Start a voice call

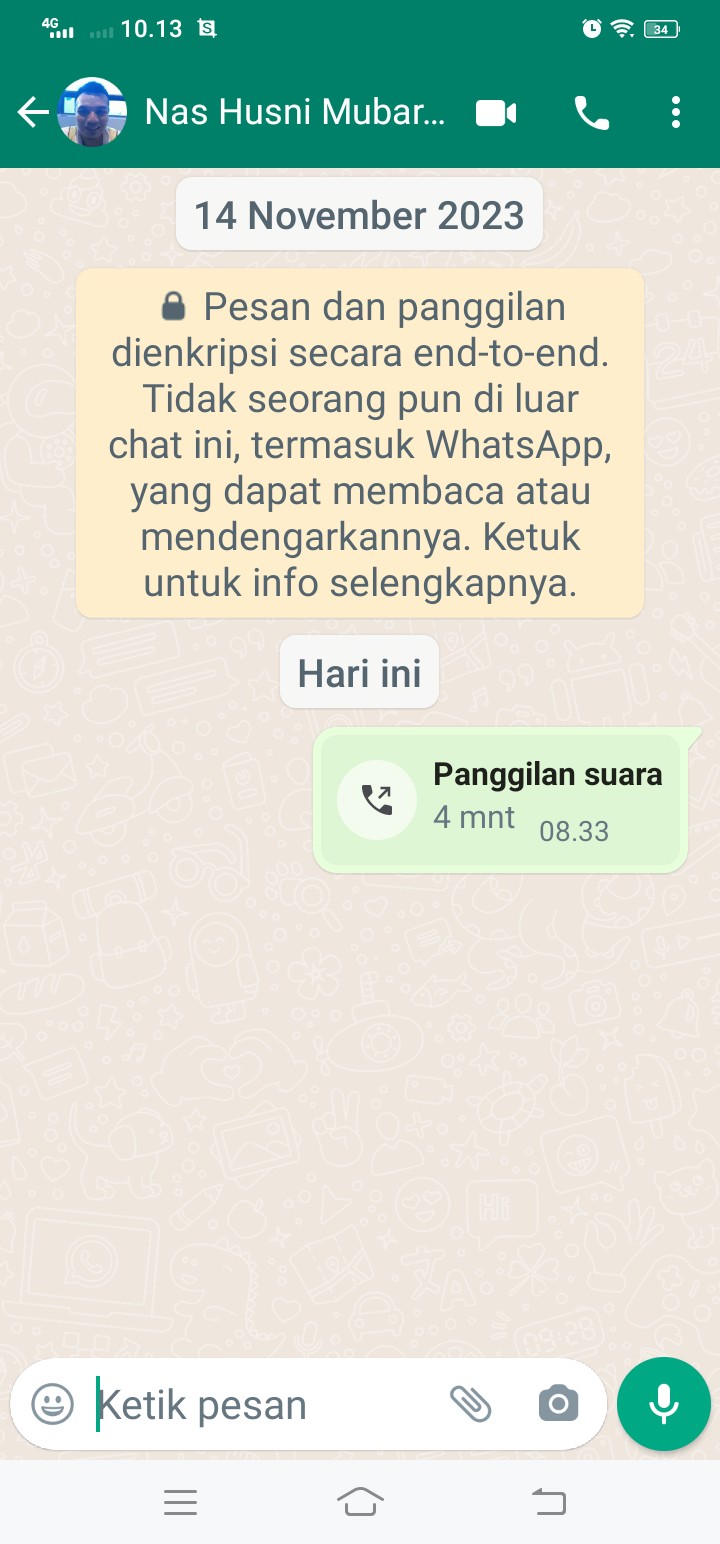pos(591,113)
